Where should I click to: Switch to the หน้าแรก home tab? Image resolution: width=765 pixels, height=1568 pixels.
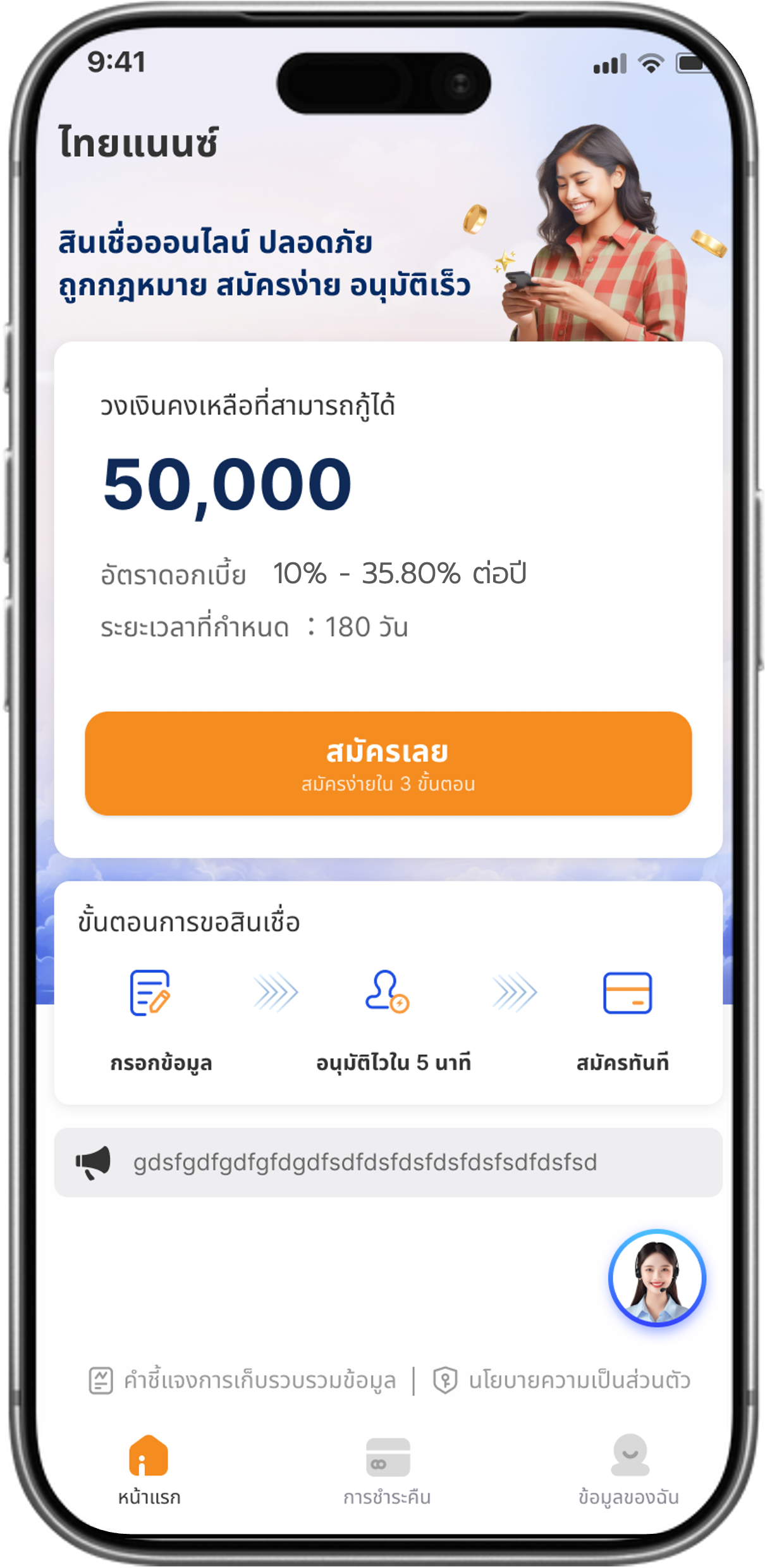pyautogui.click(x=149, y=1470)
